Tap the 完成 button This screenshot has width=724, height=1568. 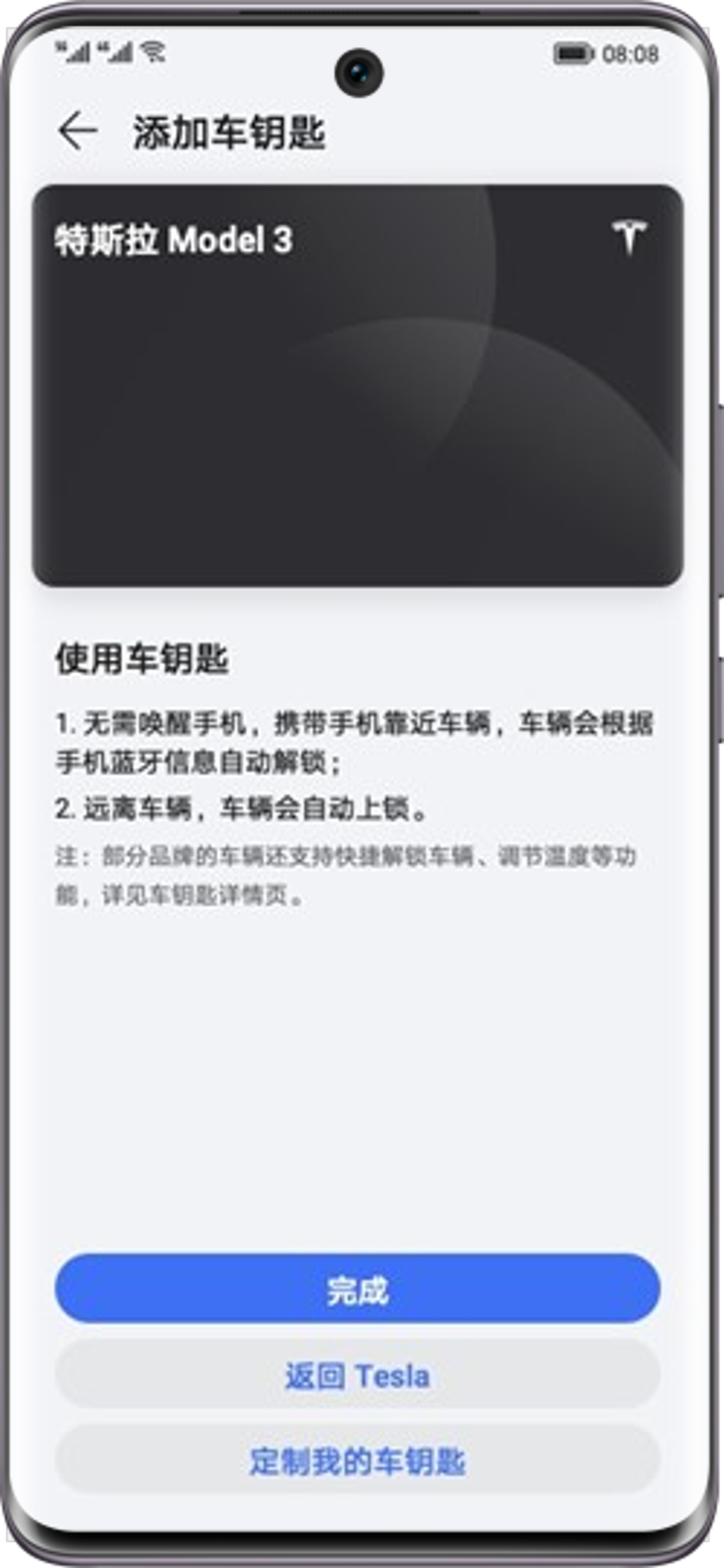click(357, 1289)
